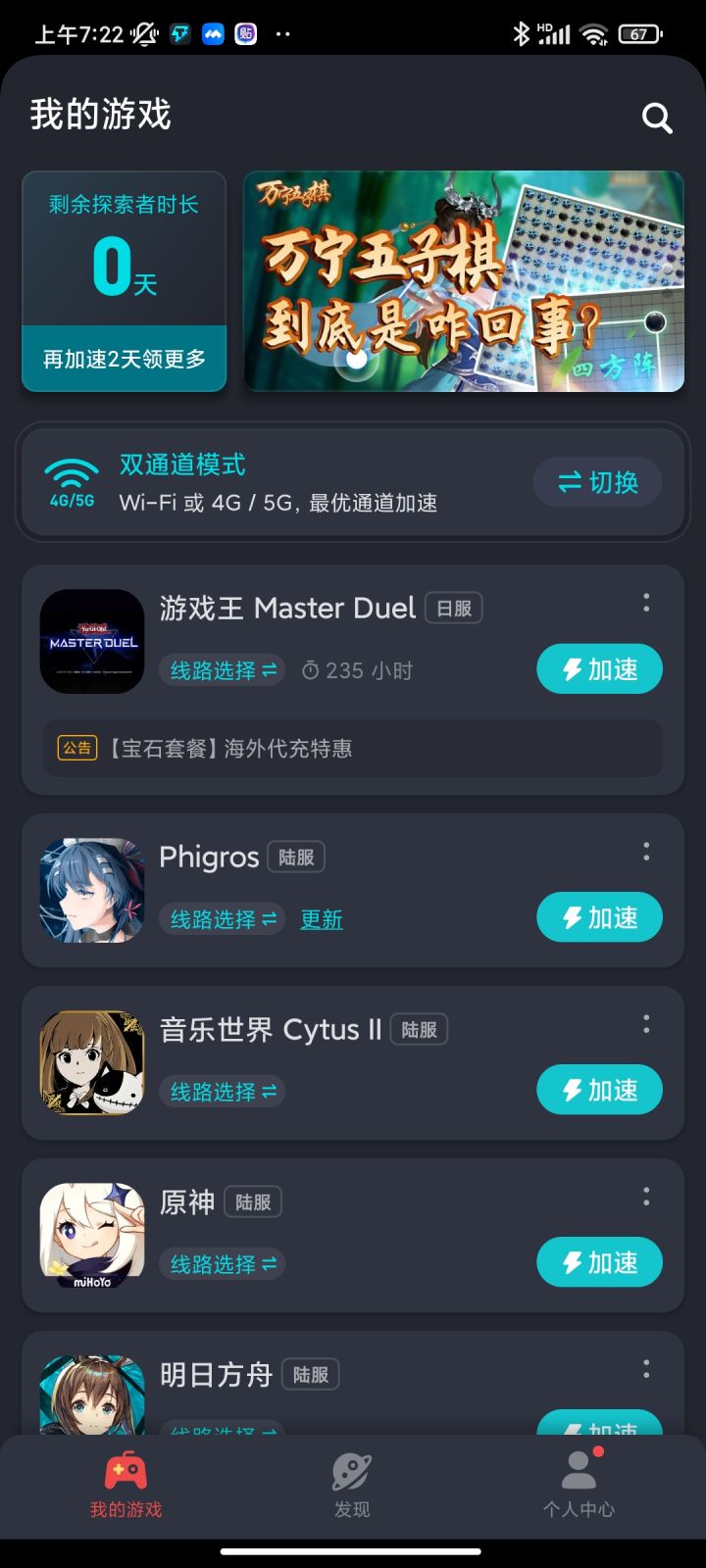The image size is (706, 1568).
Task: Click the battery indicator showing 67
Action: pos(638,33)
